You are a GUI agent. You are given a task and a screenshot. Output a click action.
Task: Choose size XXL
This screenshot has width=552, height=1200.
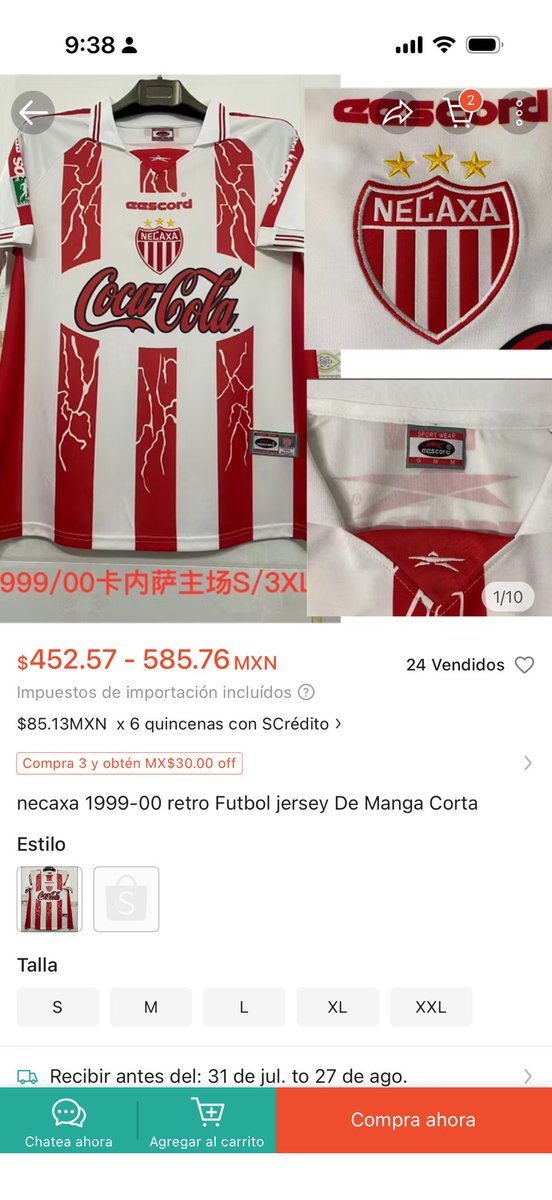pos(431,1007)
